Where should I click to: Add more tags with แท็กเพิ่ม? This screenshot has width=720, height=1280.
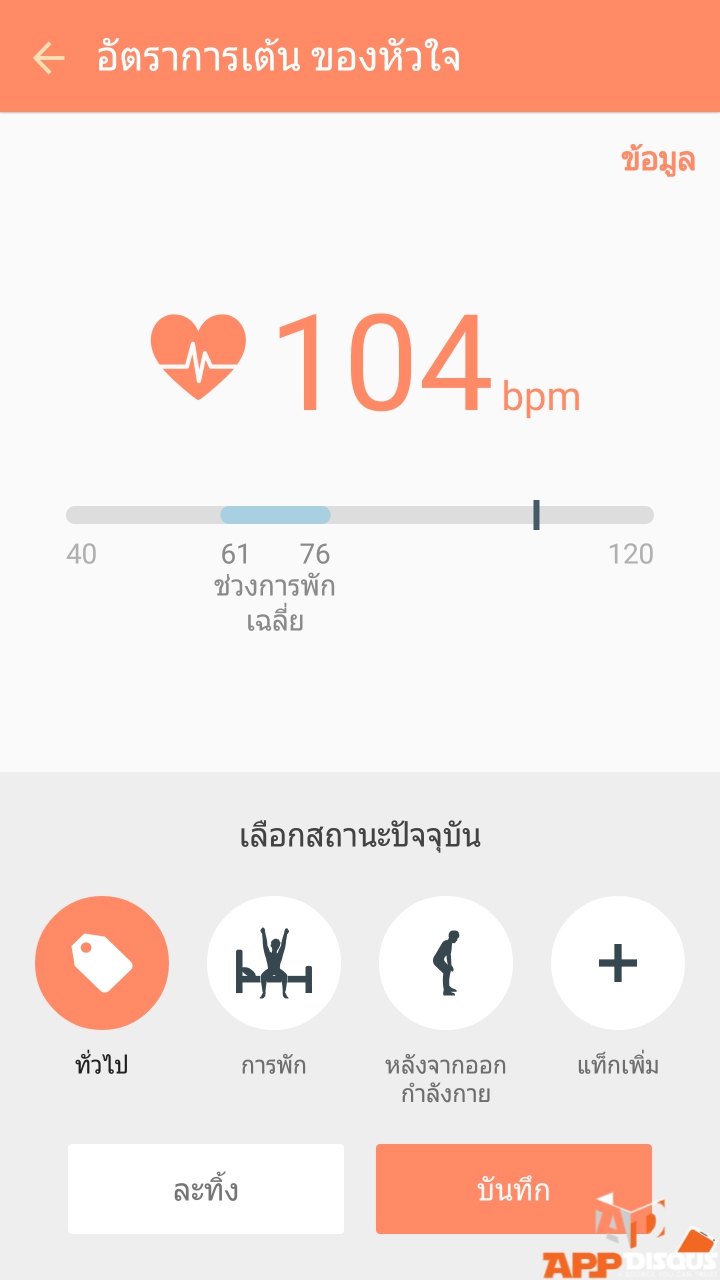pyautogui.click(x=618, y=963)
